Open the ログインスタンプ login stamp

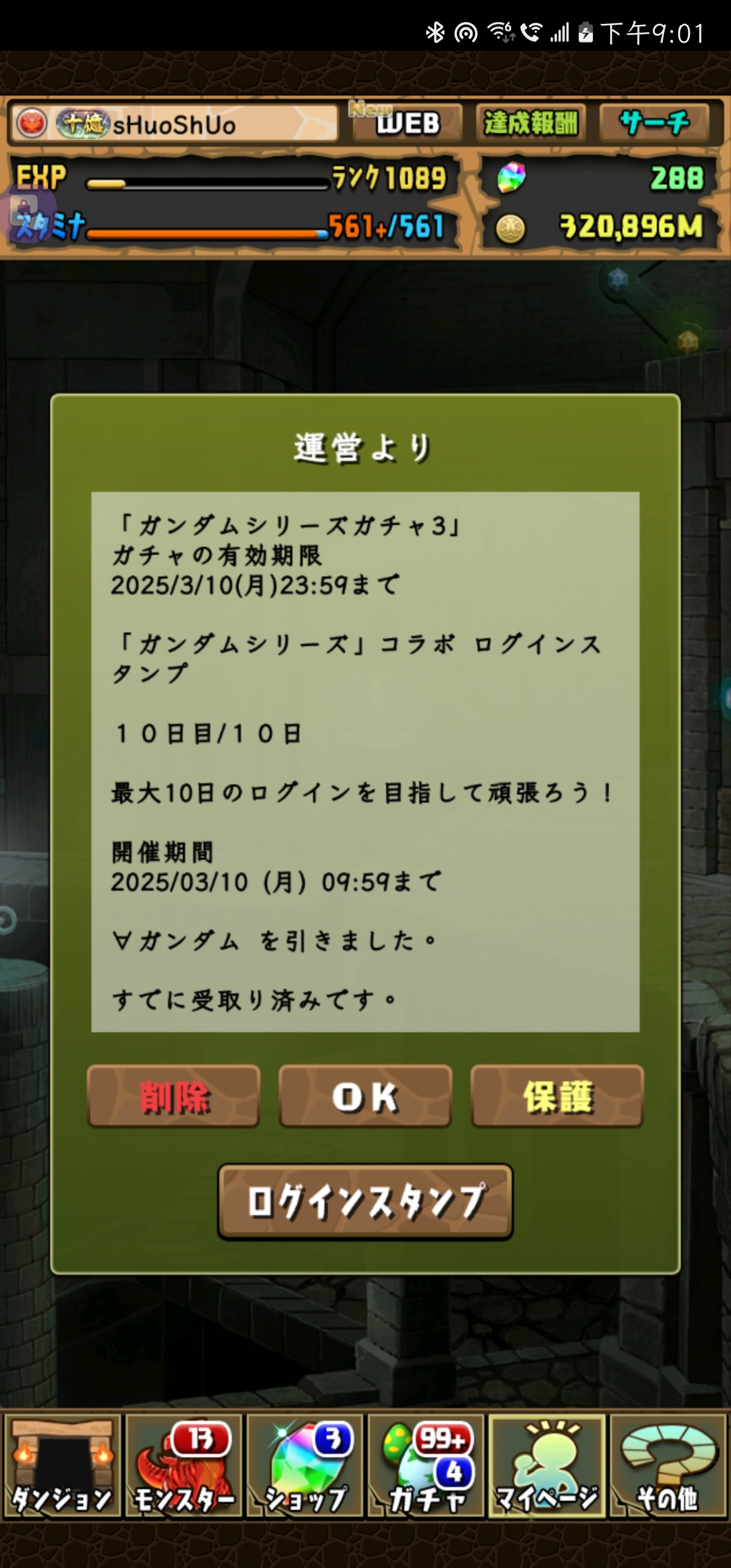pos(365,1202)
